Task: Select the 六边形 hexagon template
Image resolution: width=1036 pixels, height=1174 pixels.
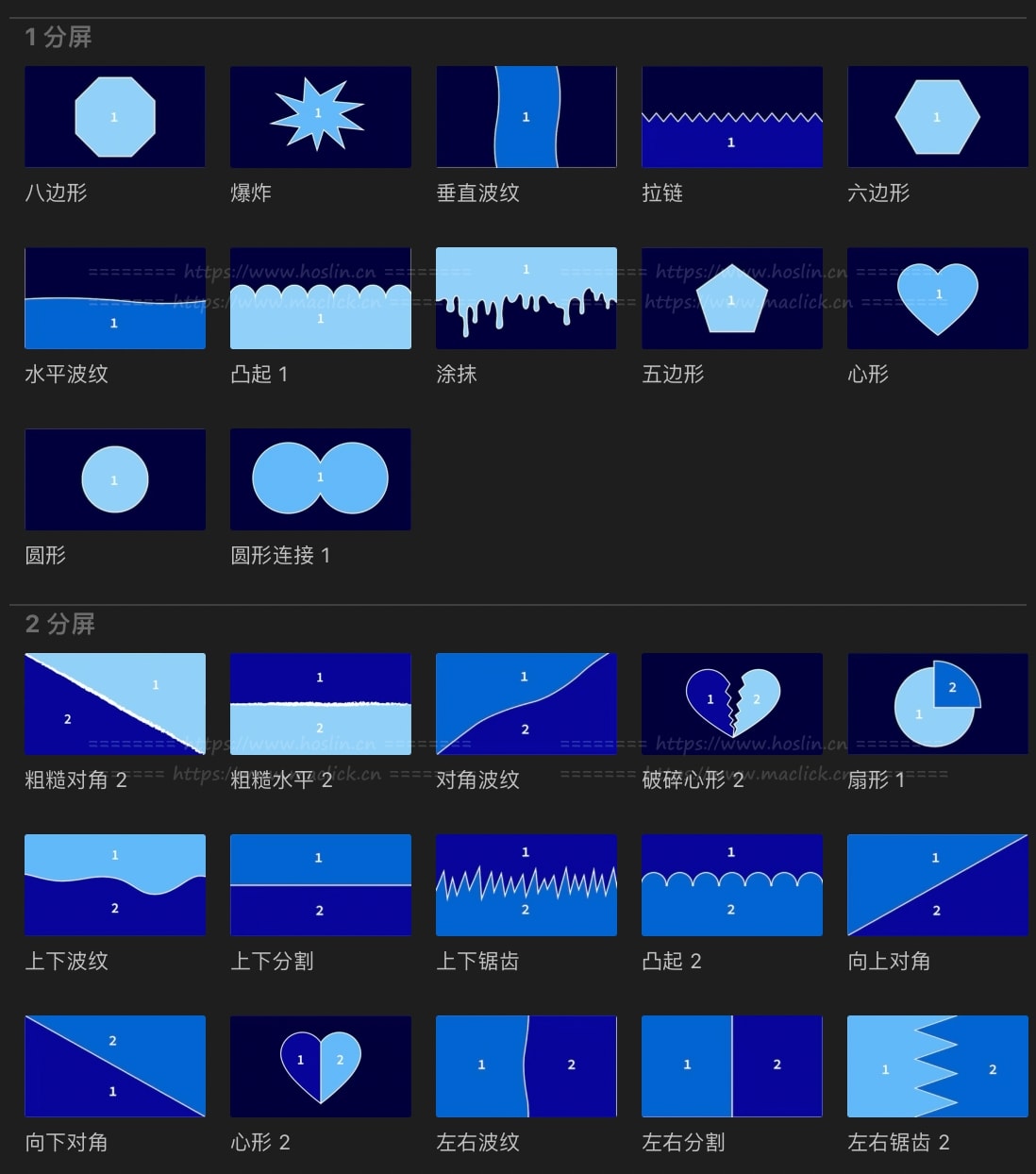Action: 937,117
